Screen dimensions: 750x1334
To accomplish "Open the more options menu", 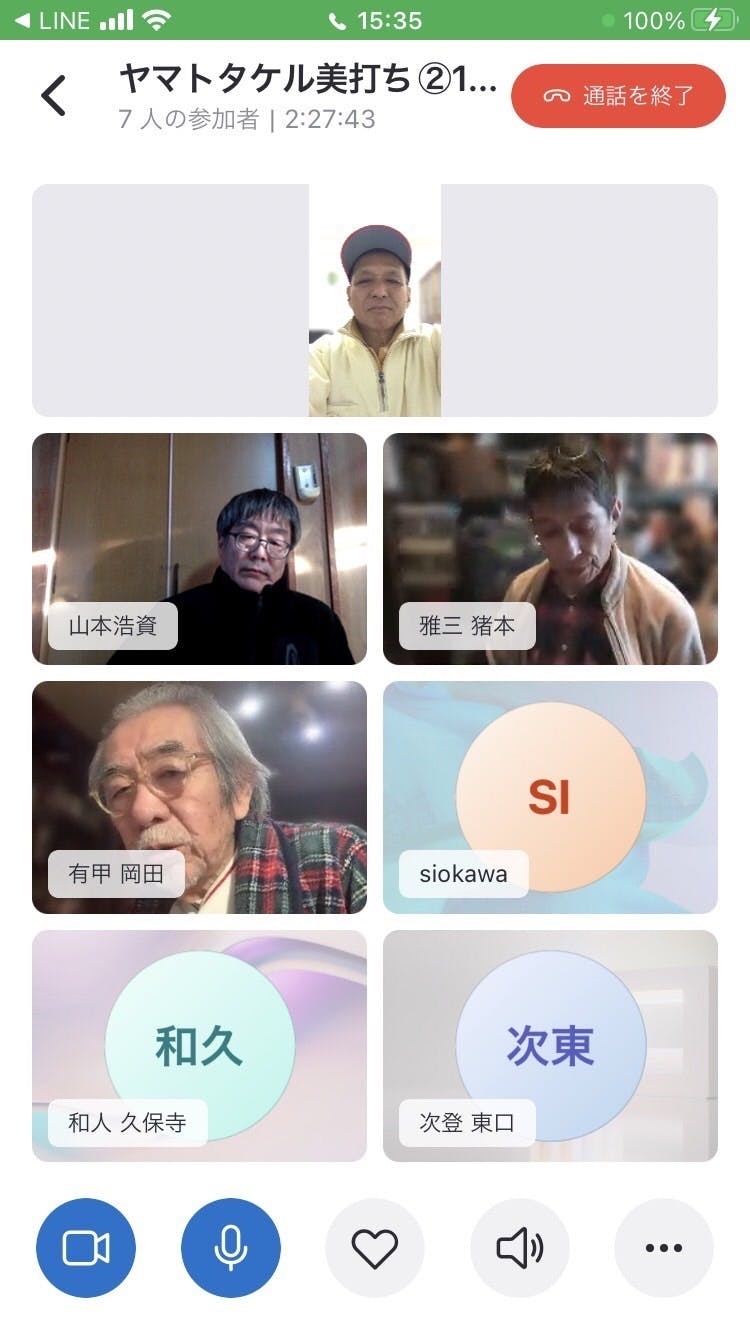I will click(x=664, y=1248).
